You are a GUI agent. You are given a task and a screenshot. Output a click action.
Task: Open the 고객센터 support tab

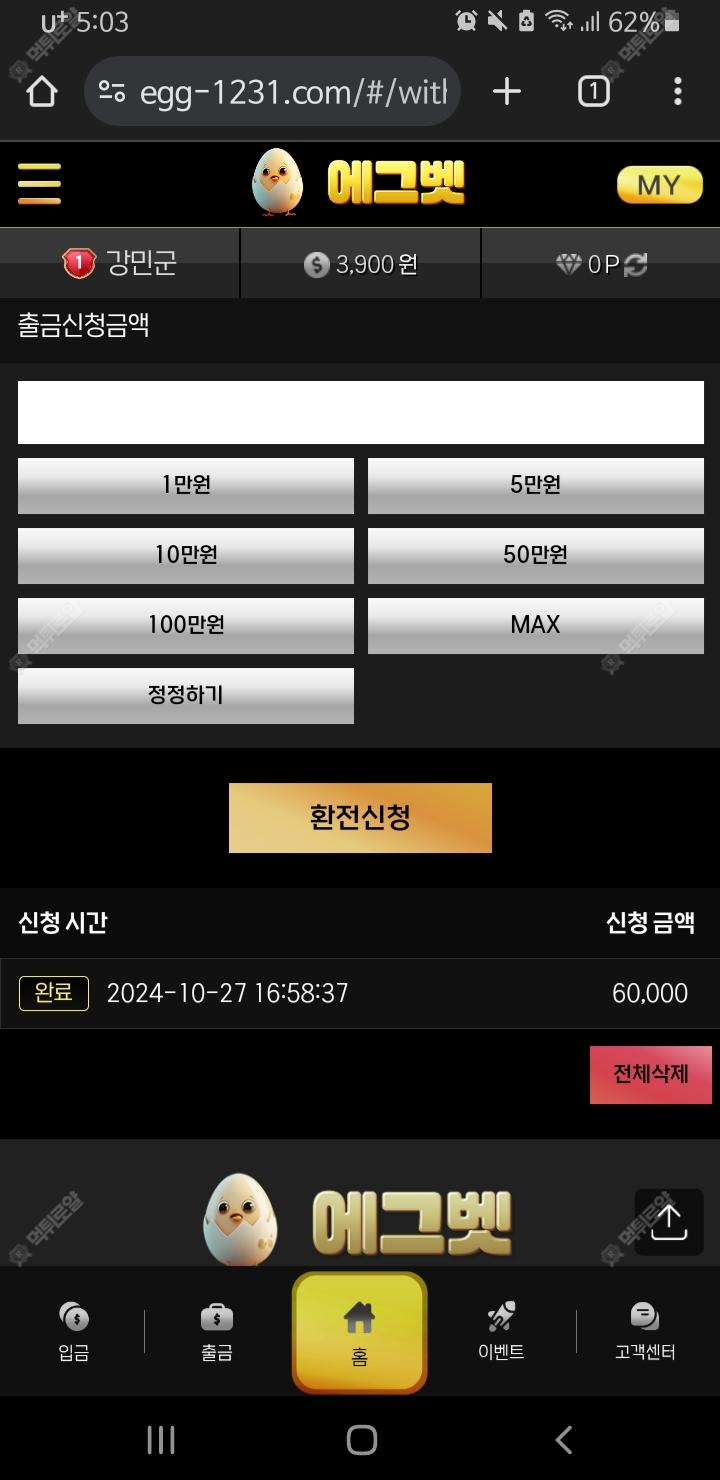click(645, 1332)
